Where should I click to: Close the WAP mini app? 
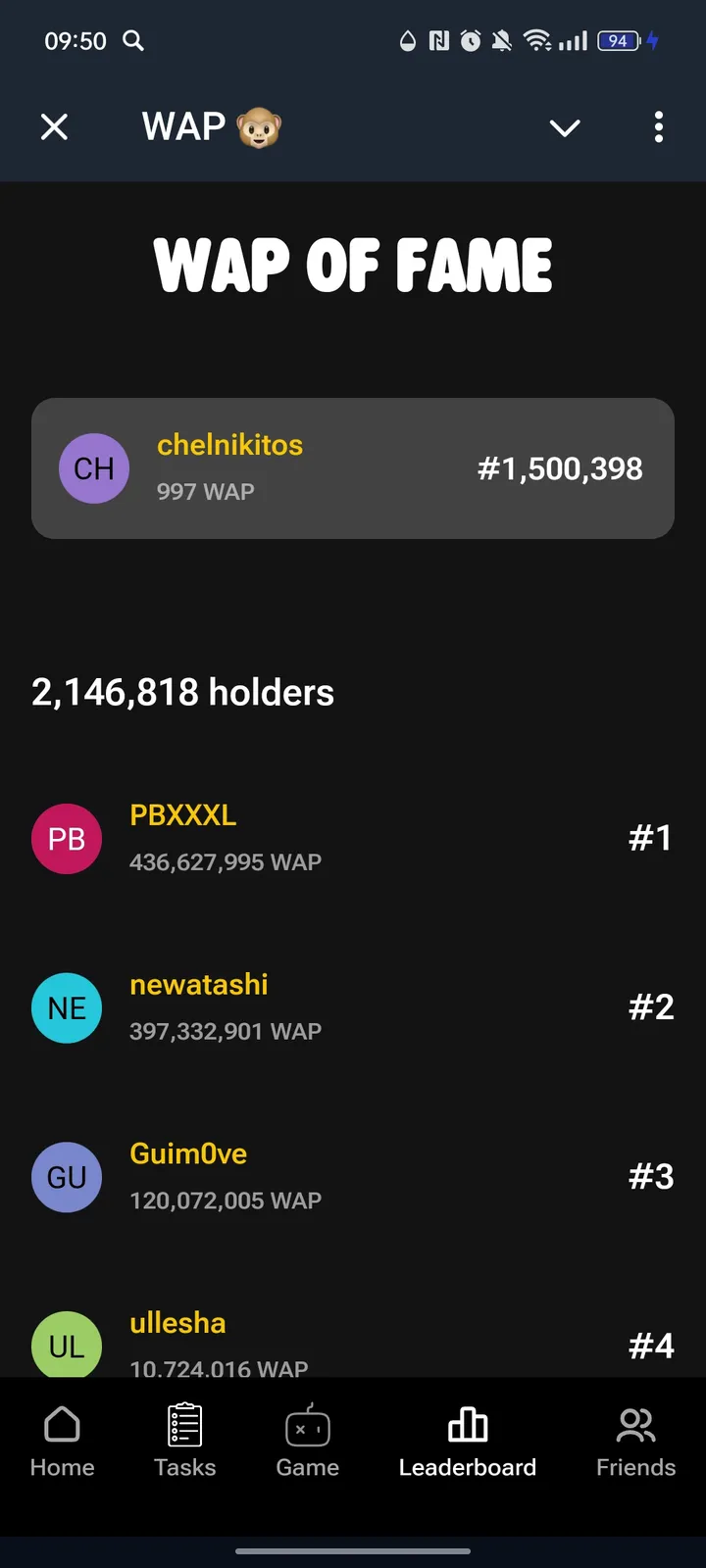(54, 127)
